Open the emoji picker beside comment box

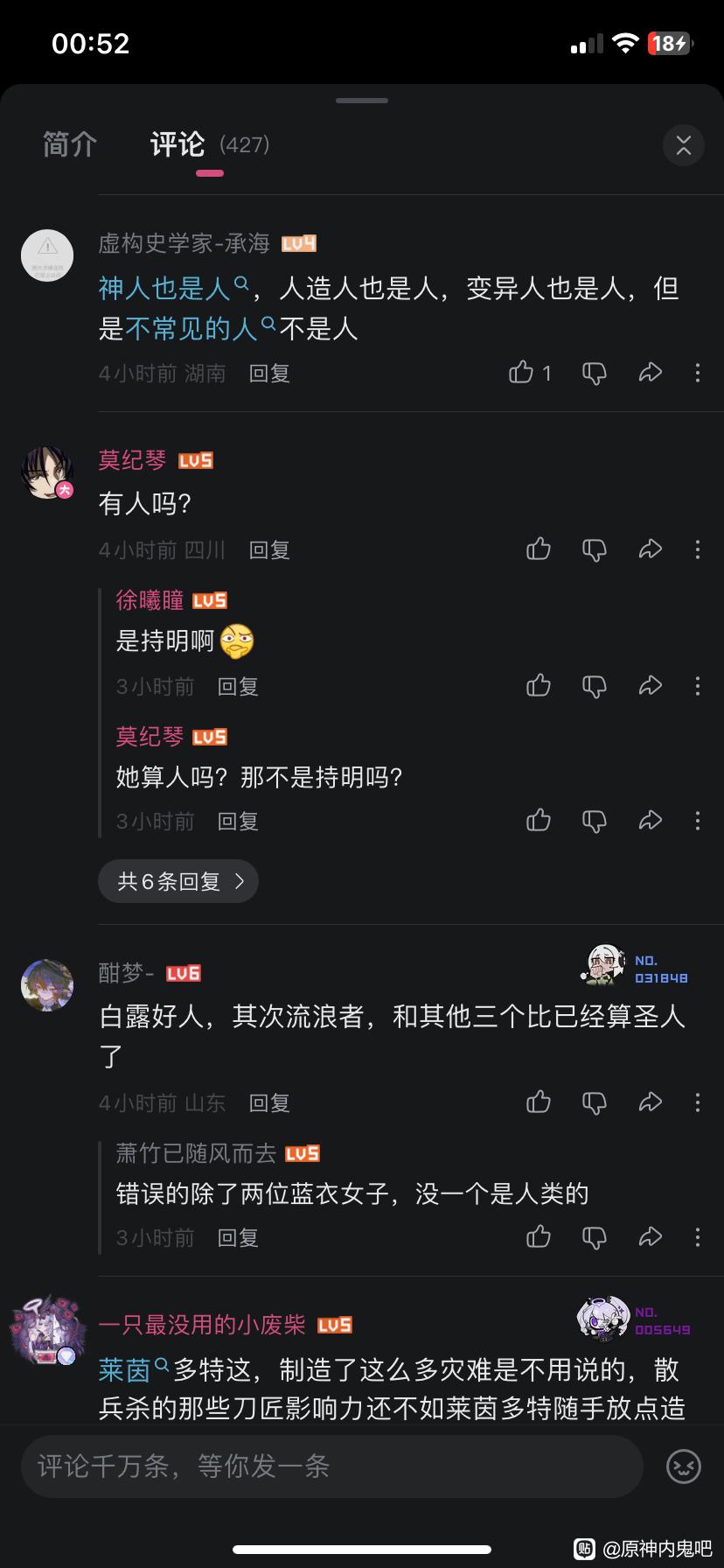click(683, 1466)
